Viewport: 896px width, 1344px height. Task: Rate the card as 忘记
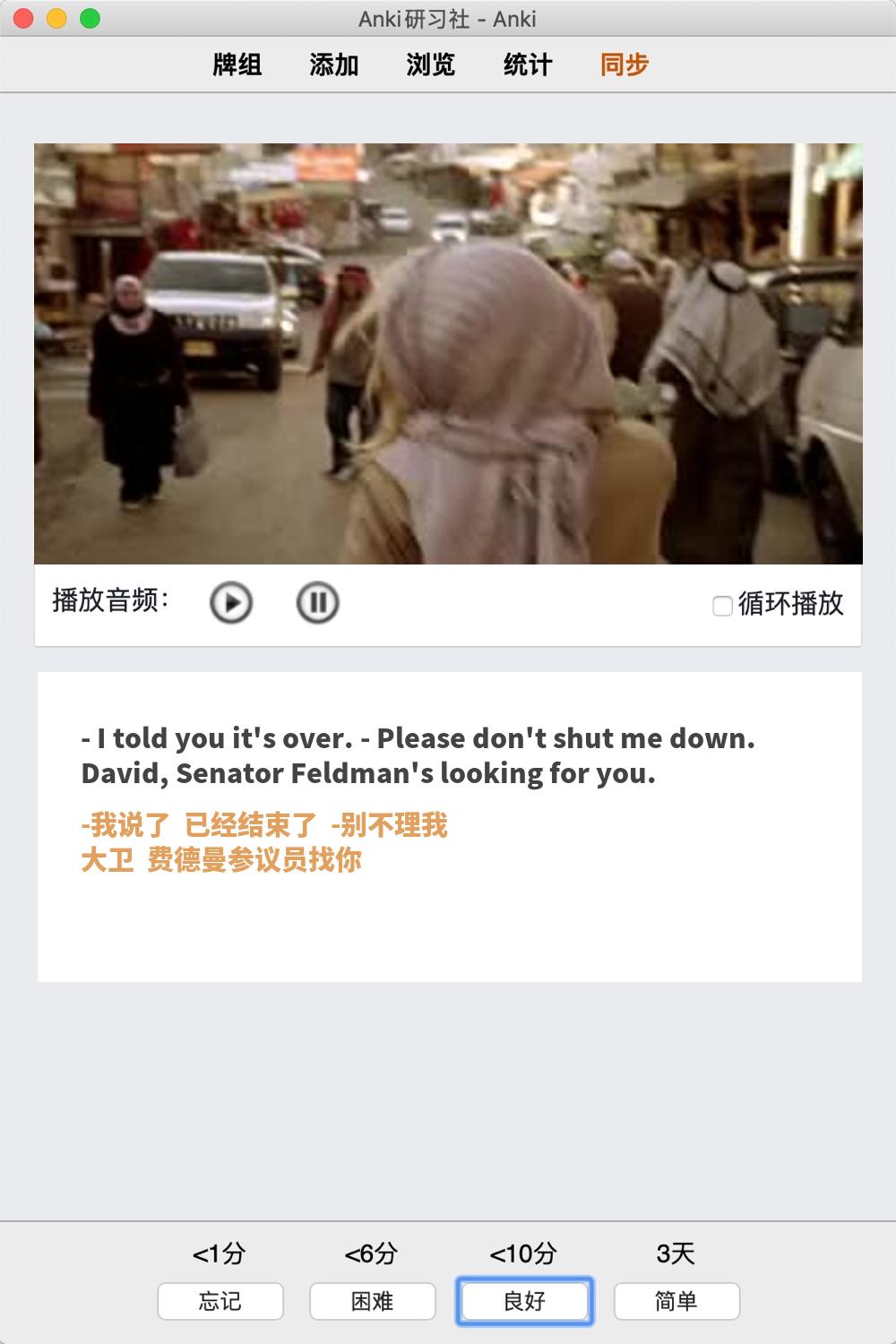coord(220,1301)
